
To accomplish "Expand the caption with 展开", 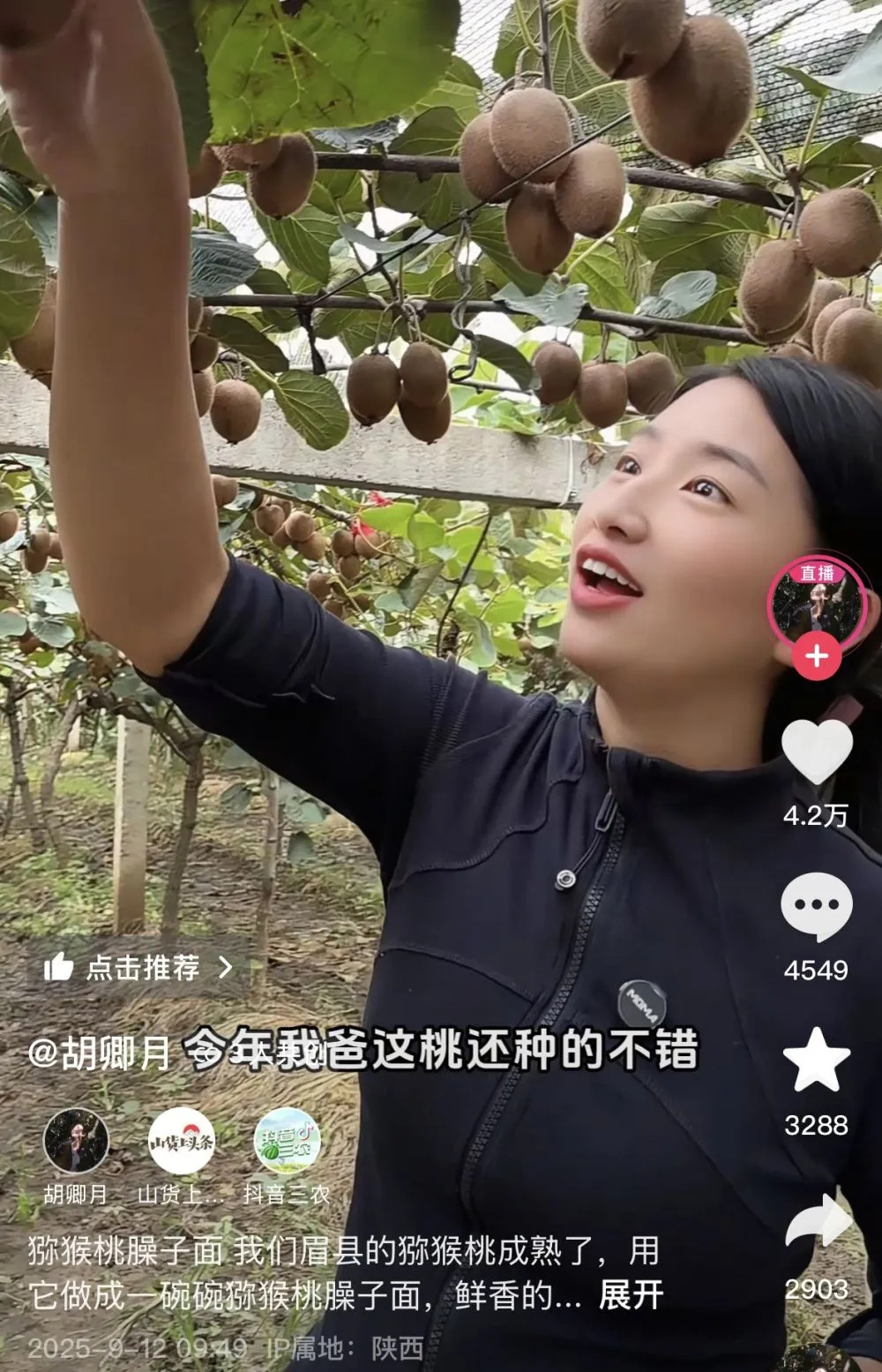I will click(631, 1295).
